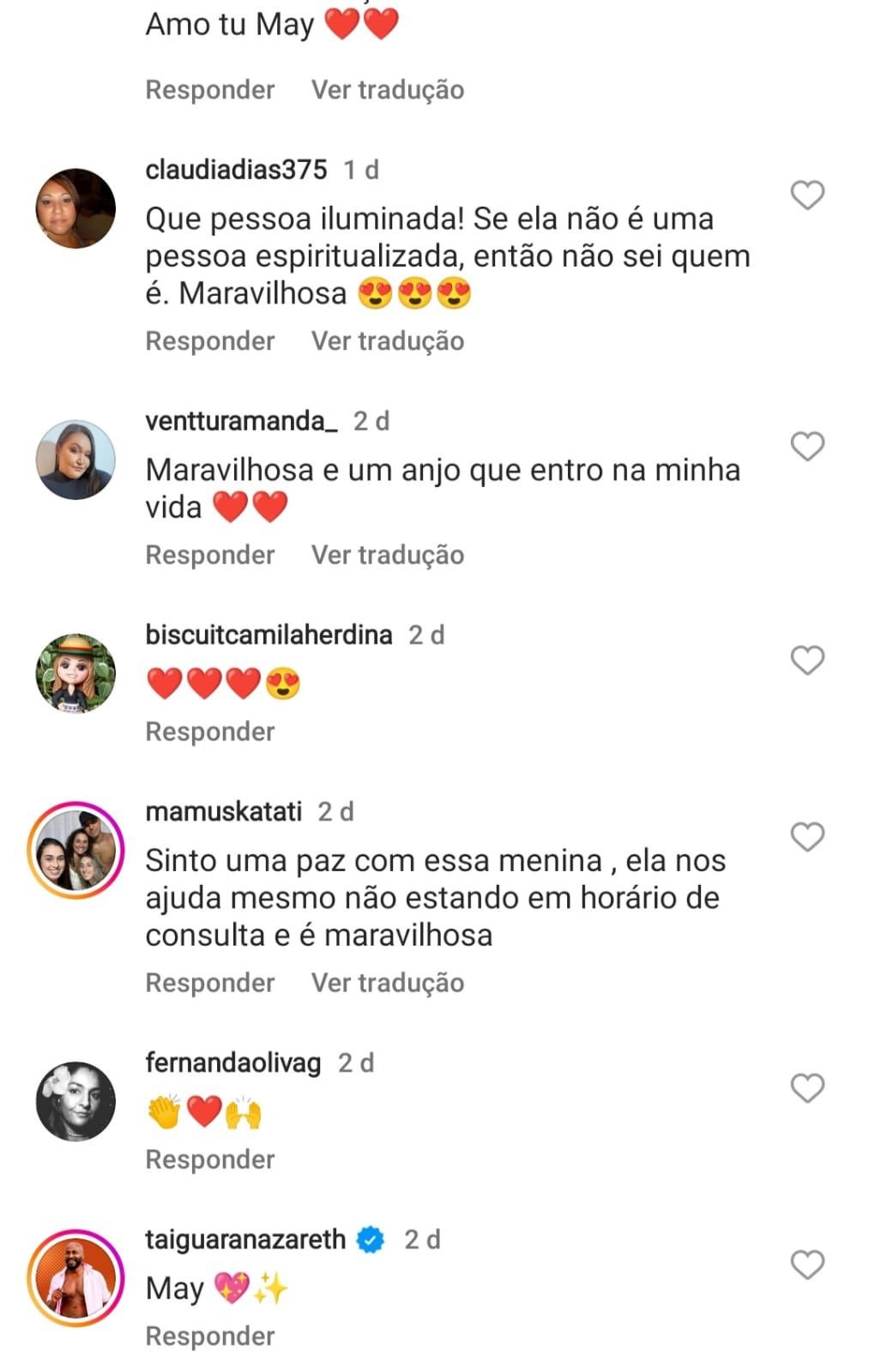Translate the "Amo tu May" comment
Viewport: 875px width, 1372px height.
coord(388,90)
